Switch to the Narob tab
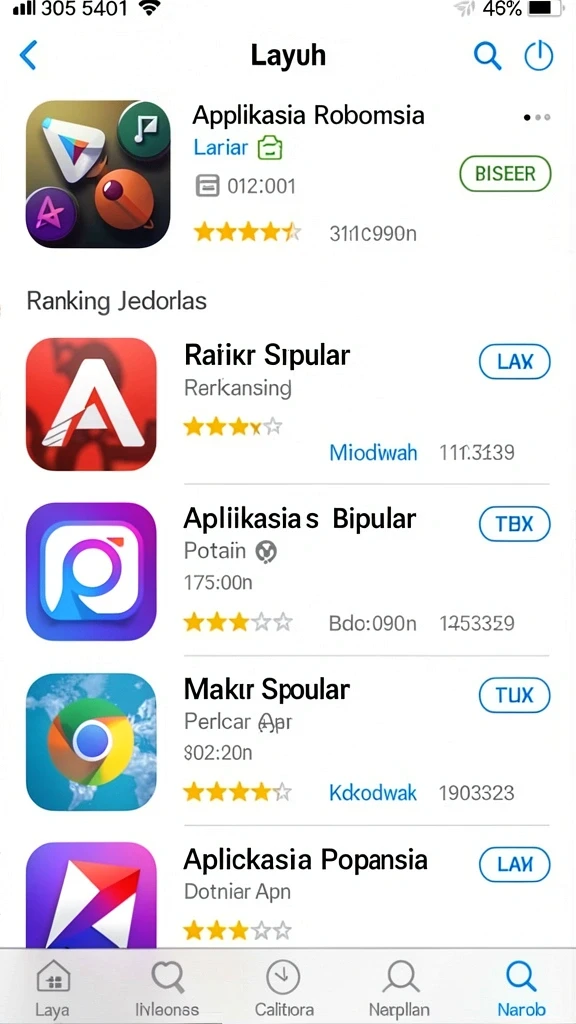Viewport: 576px width, 1024px height. (521, 988)
